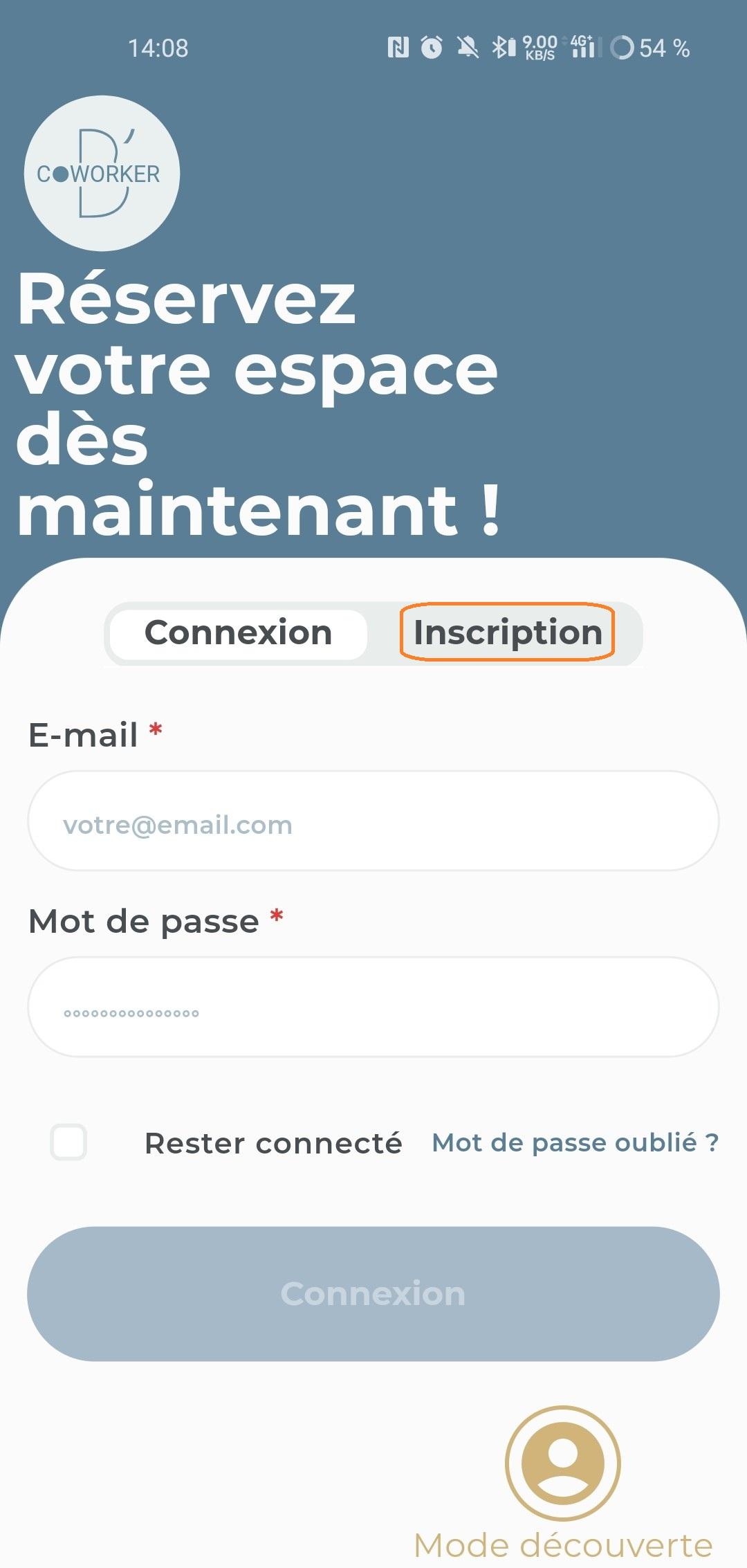This screenshot has width=747, height=1568.
Task: Open the Mot de passe oublié link
Action: click(575, 1142)
